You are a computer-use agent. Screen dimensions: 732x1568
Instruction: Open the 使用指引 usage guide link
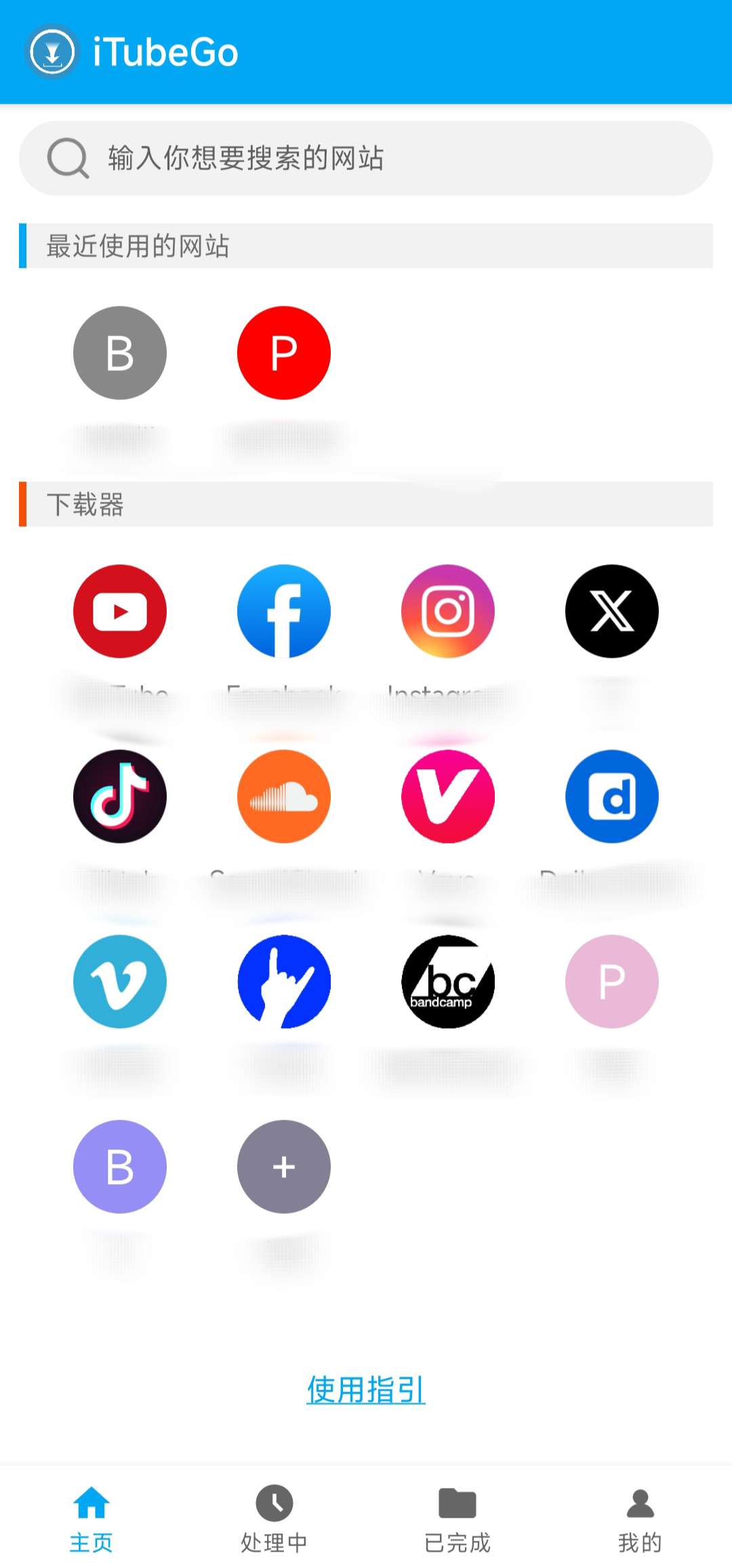point(366,1390)
